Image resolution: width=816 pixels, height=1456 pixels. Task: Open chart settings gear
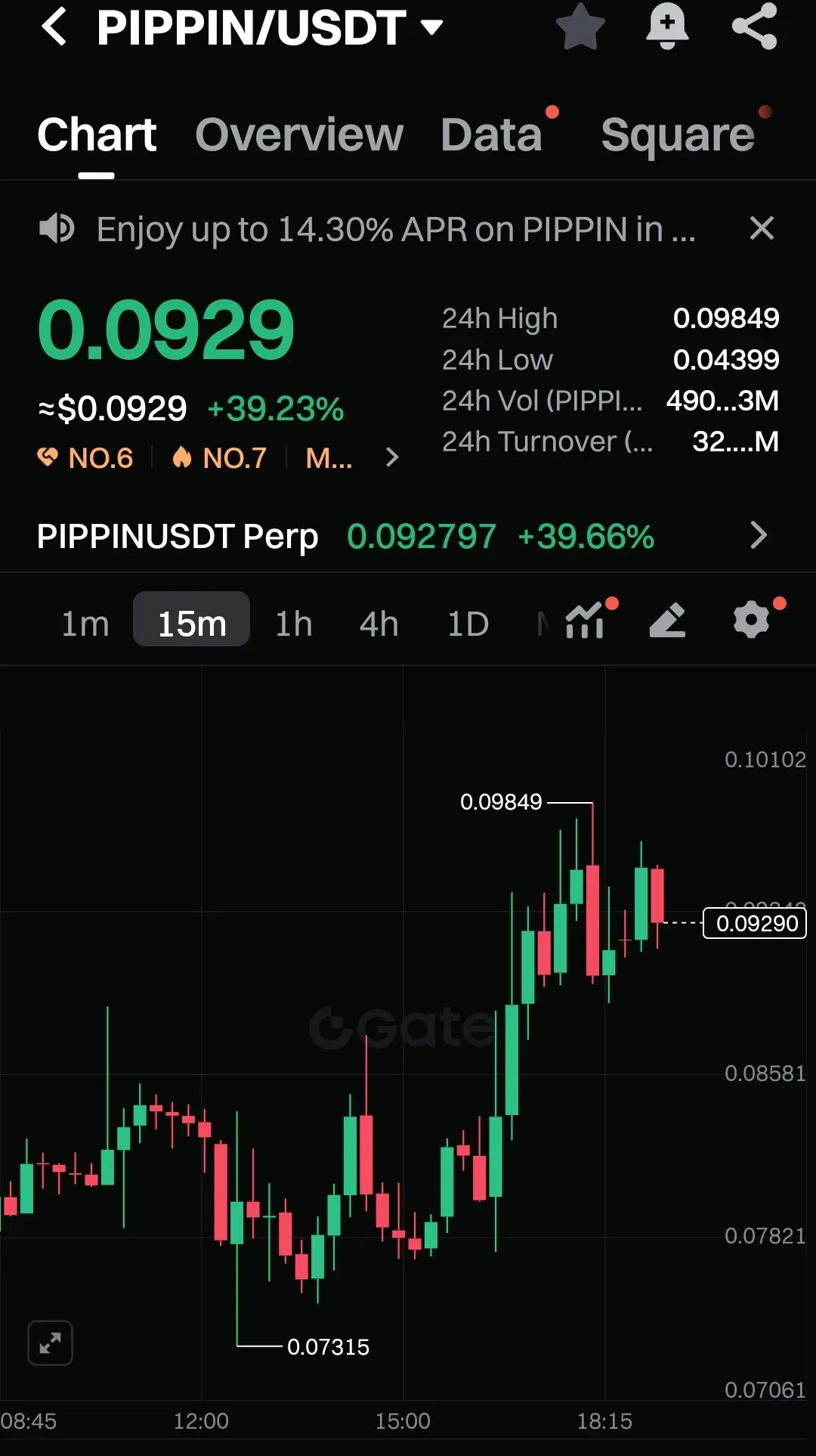point(752,619)
